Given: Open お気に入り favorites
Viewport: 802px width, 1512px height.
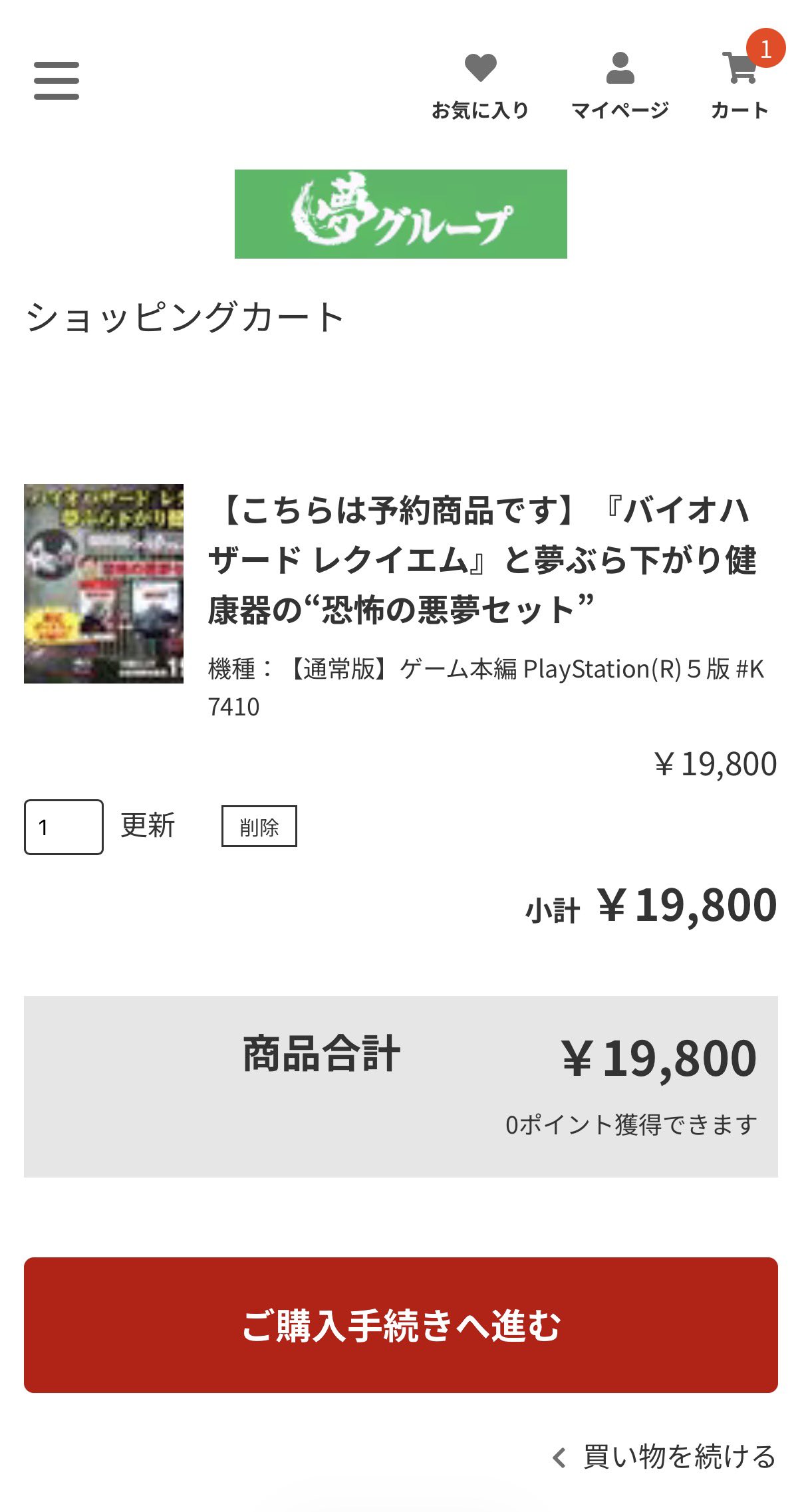Looking at the screenshot, I should coord(480,85).
